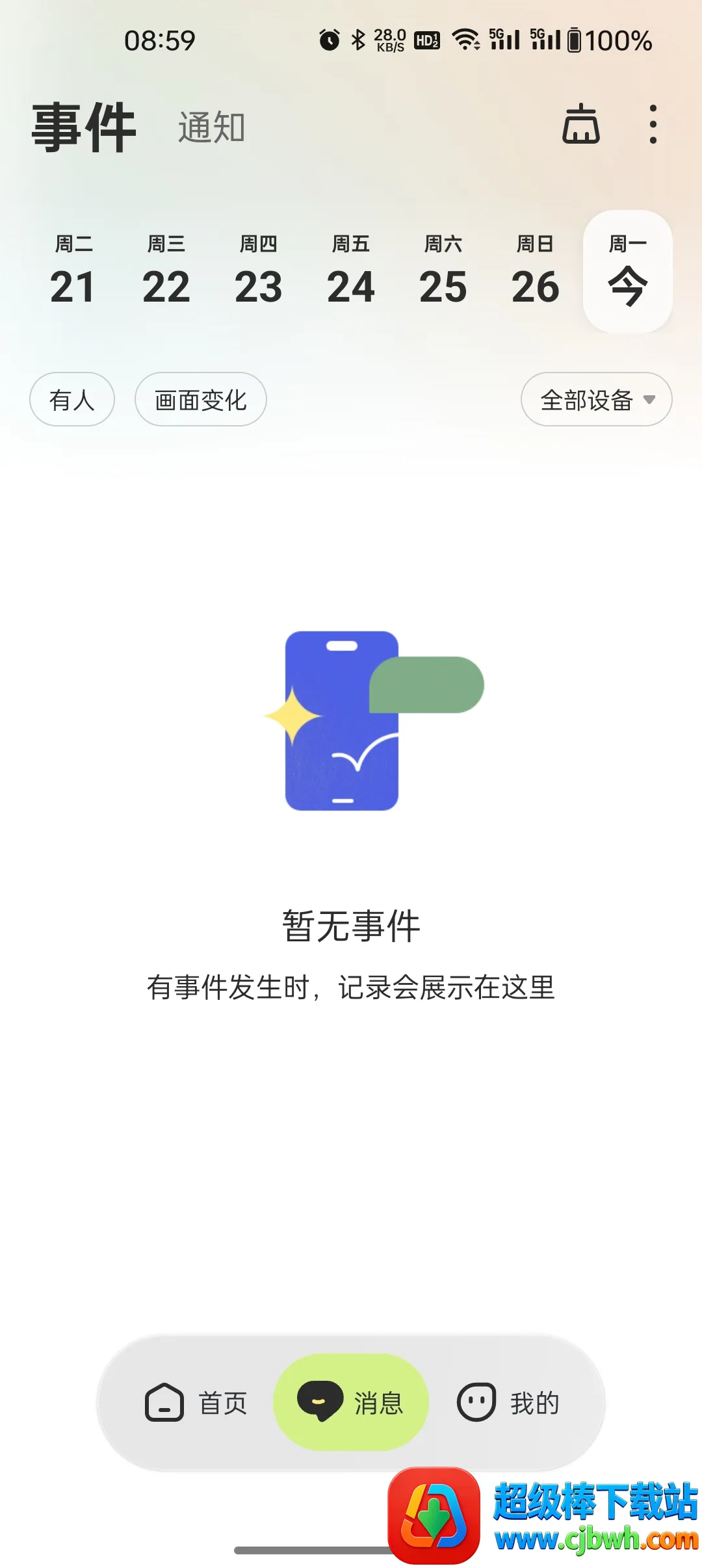Filter events by 有人 chip
The width and height of the screenshot is (702, 1568).
[x=72, y=399]
